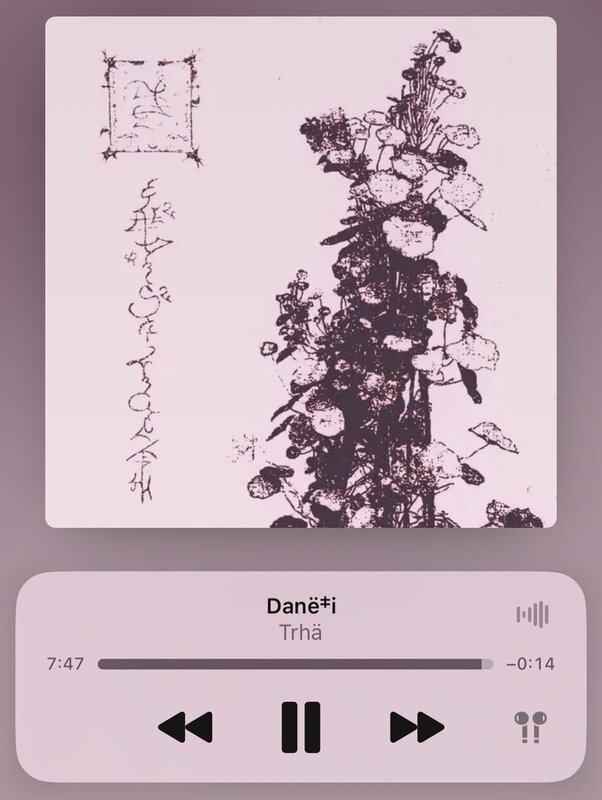
Task: Pause the track Danë‡i
Action: pos(300,725)
